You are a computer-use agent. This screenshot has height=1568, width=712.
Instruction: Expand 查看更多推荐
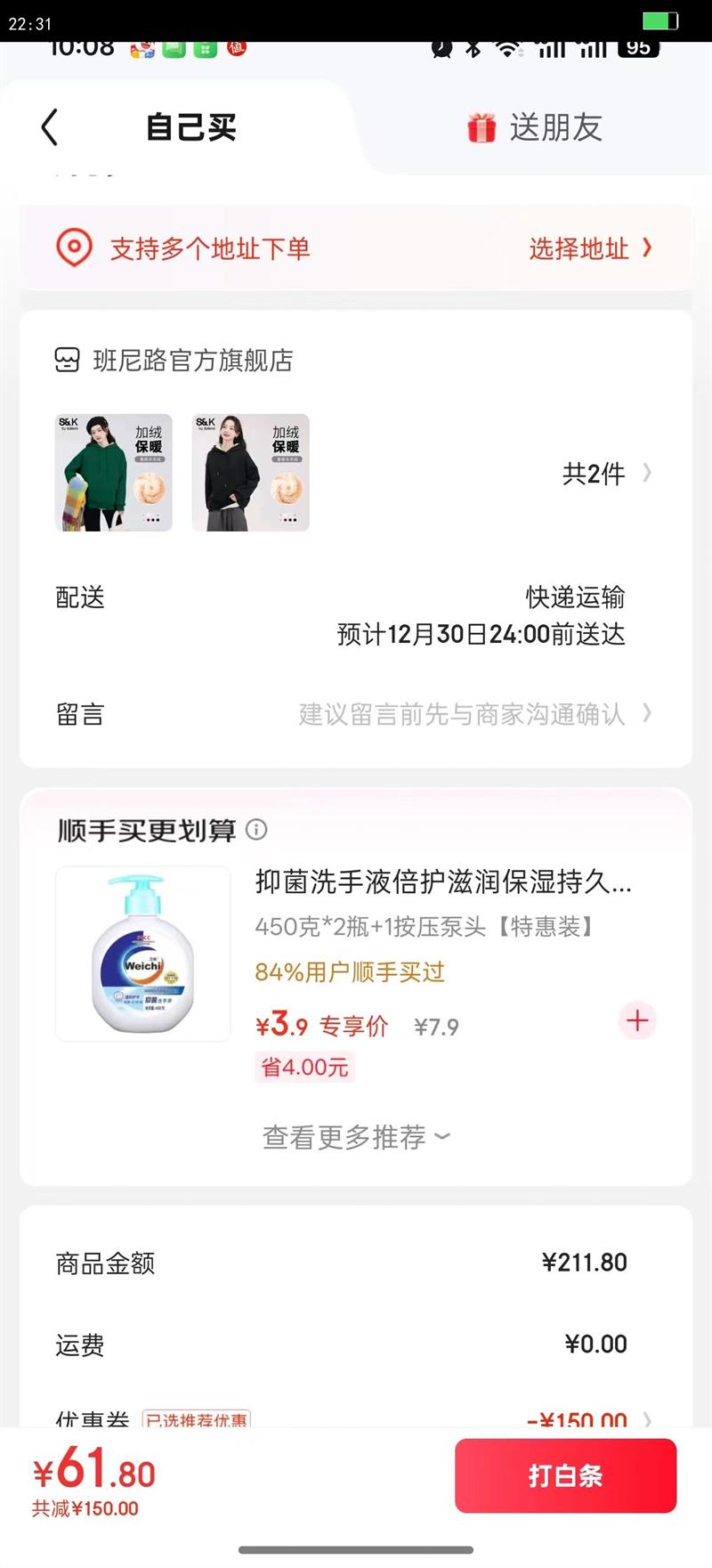pyautogui.click(x=356, y=1137)
